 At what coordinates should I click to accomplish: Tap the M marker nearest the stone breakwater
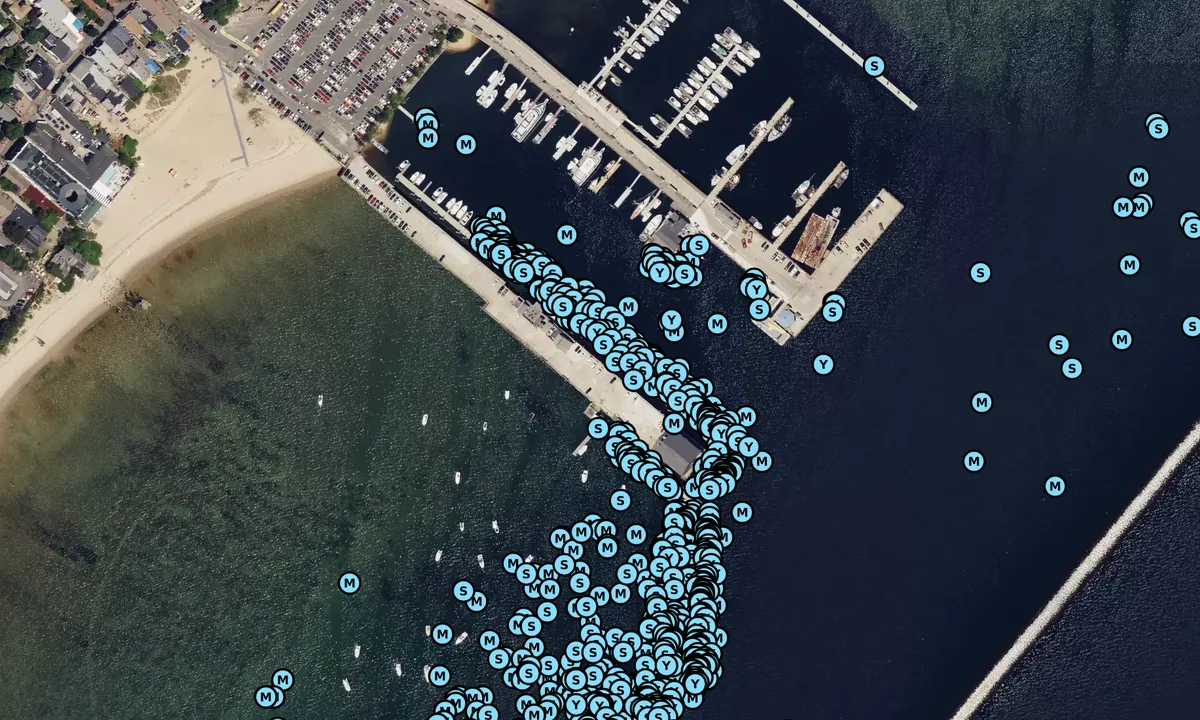tap(1054, 486)
